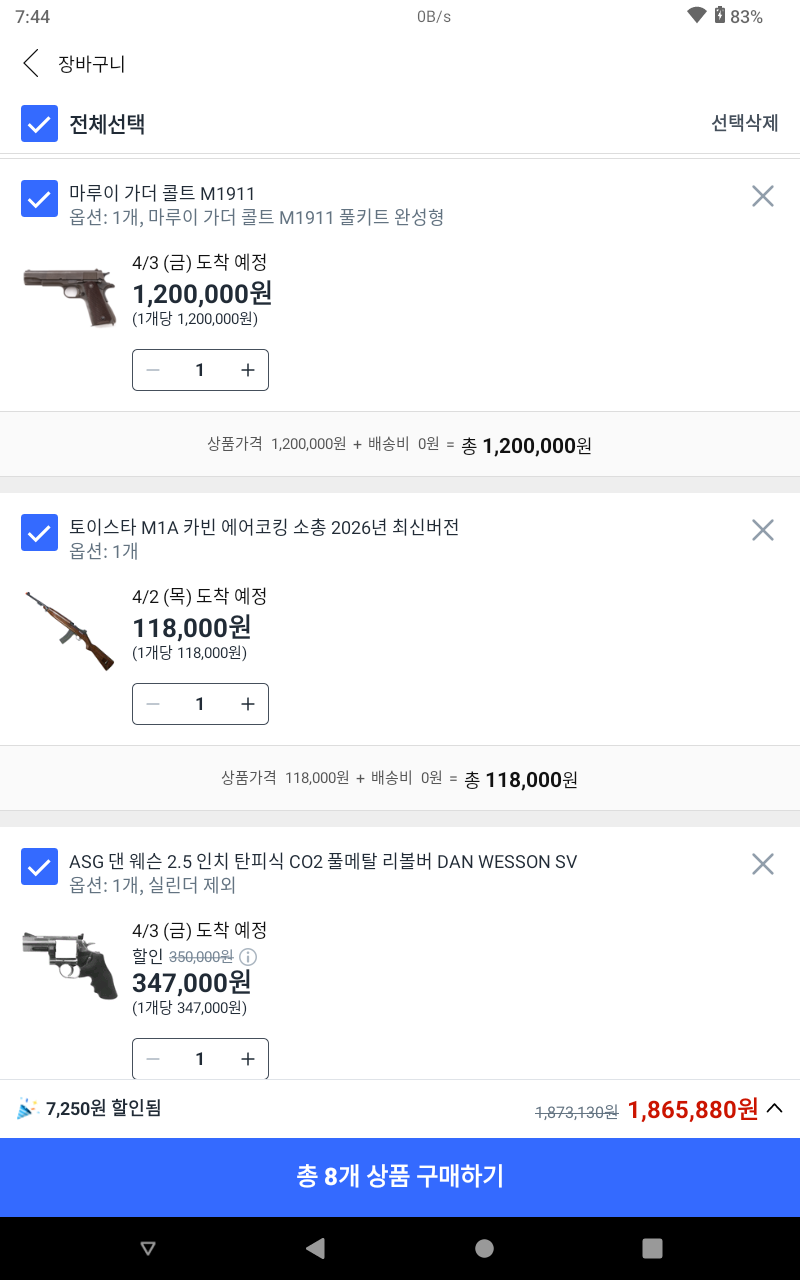Increase quantity of ASG 댄 웨슨 revolver
The width and height of the screenshot is (800, 1280).
coord(248,1059)
